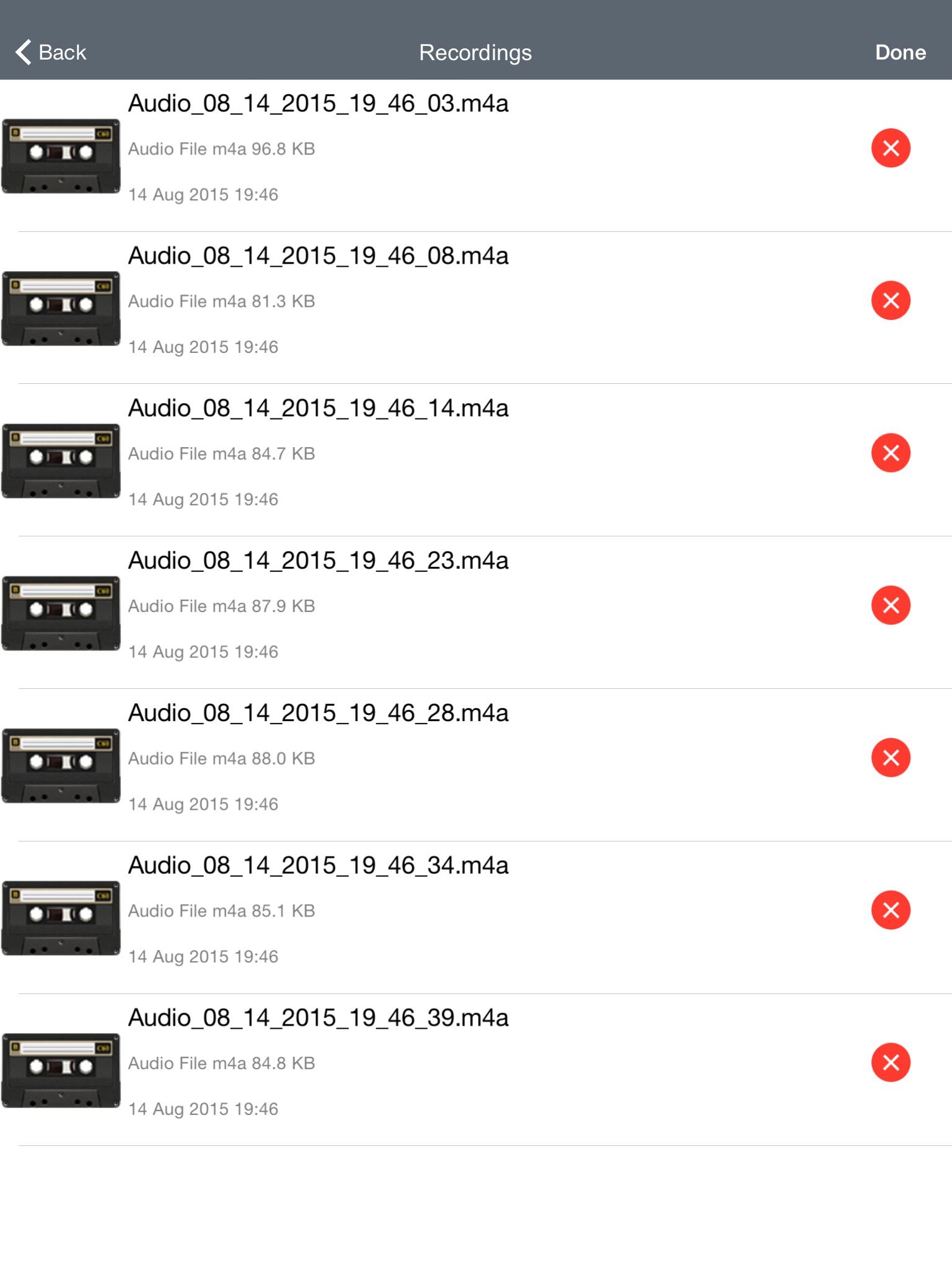
Task: Delete recording ending in 19_46_14.m4a
Action: point(890,453)
